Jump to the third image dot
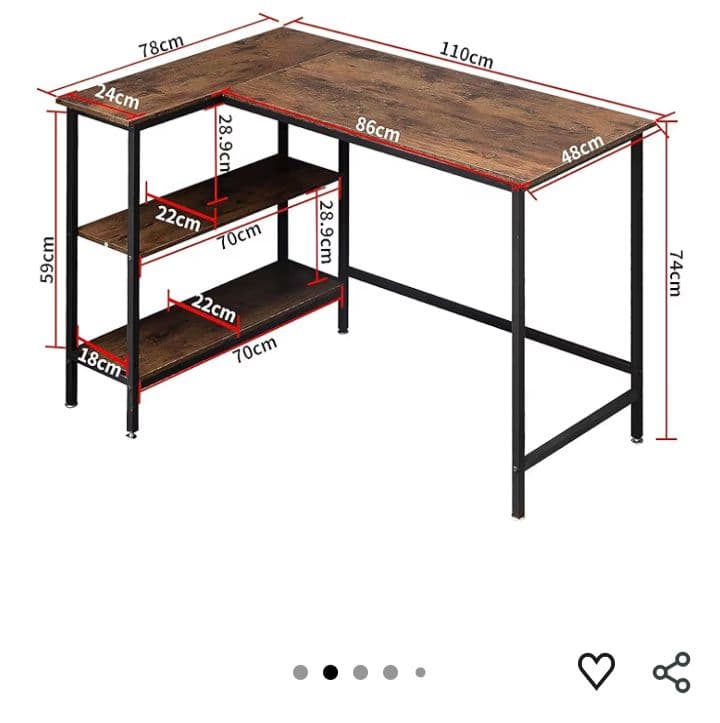Screen dimensions: 720x723 [360, 673]
